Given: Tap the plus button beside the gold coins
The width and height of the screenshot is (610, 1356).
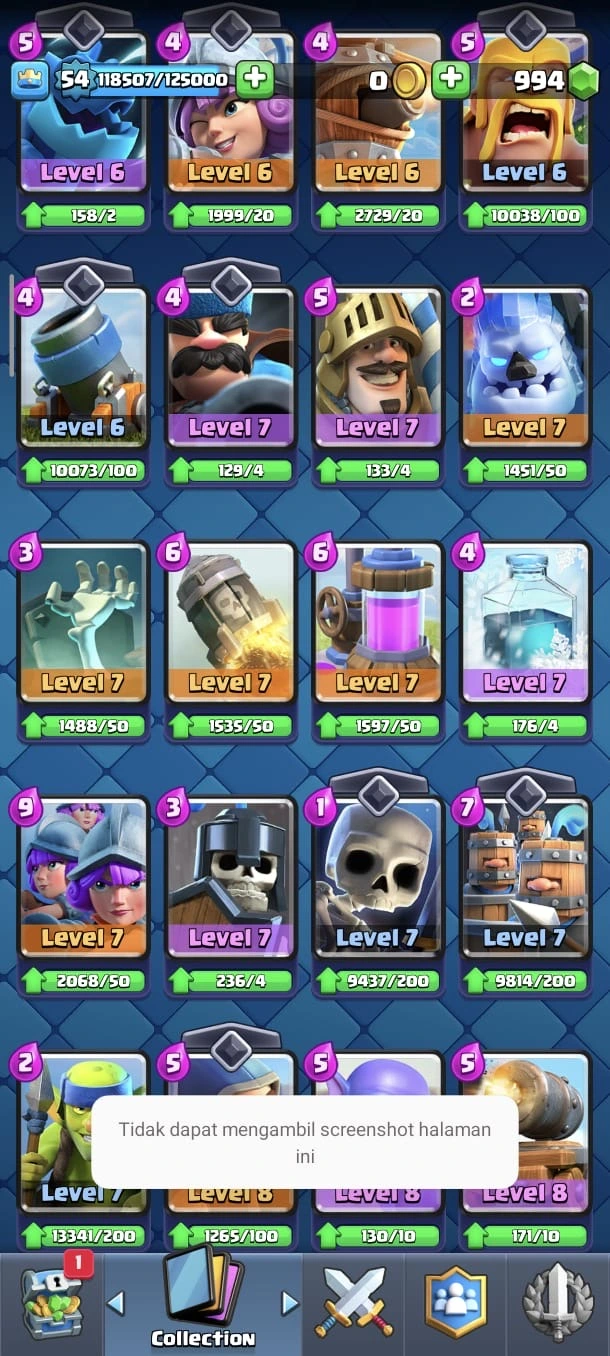Looking at the screenshot, I should pos(452,79).
